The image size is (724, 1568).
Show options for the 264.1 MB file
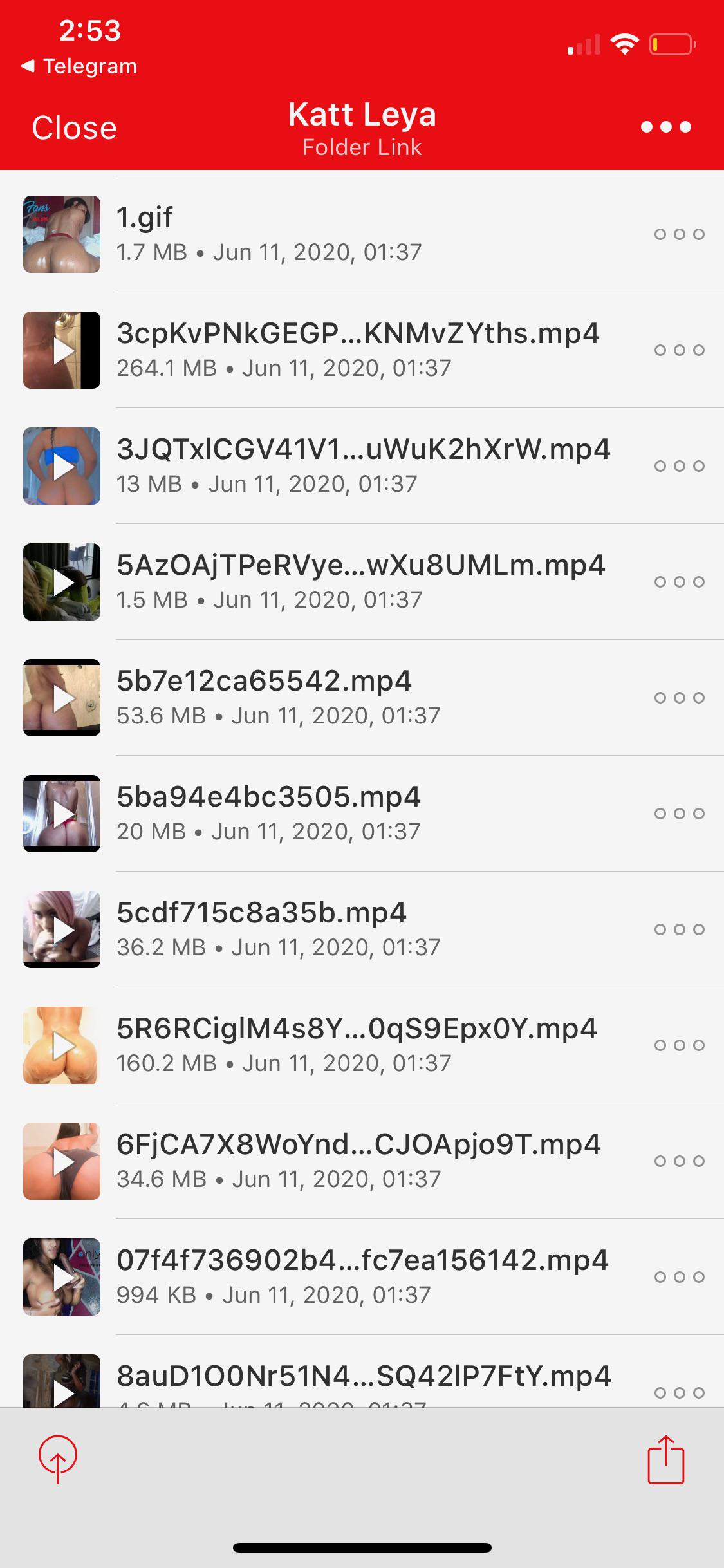click(x=679, y=350)
